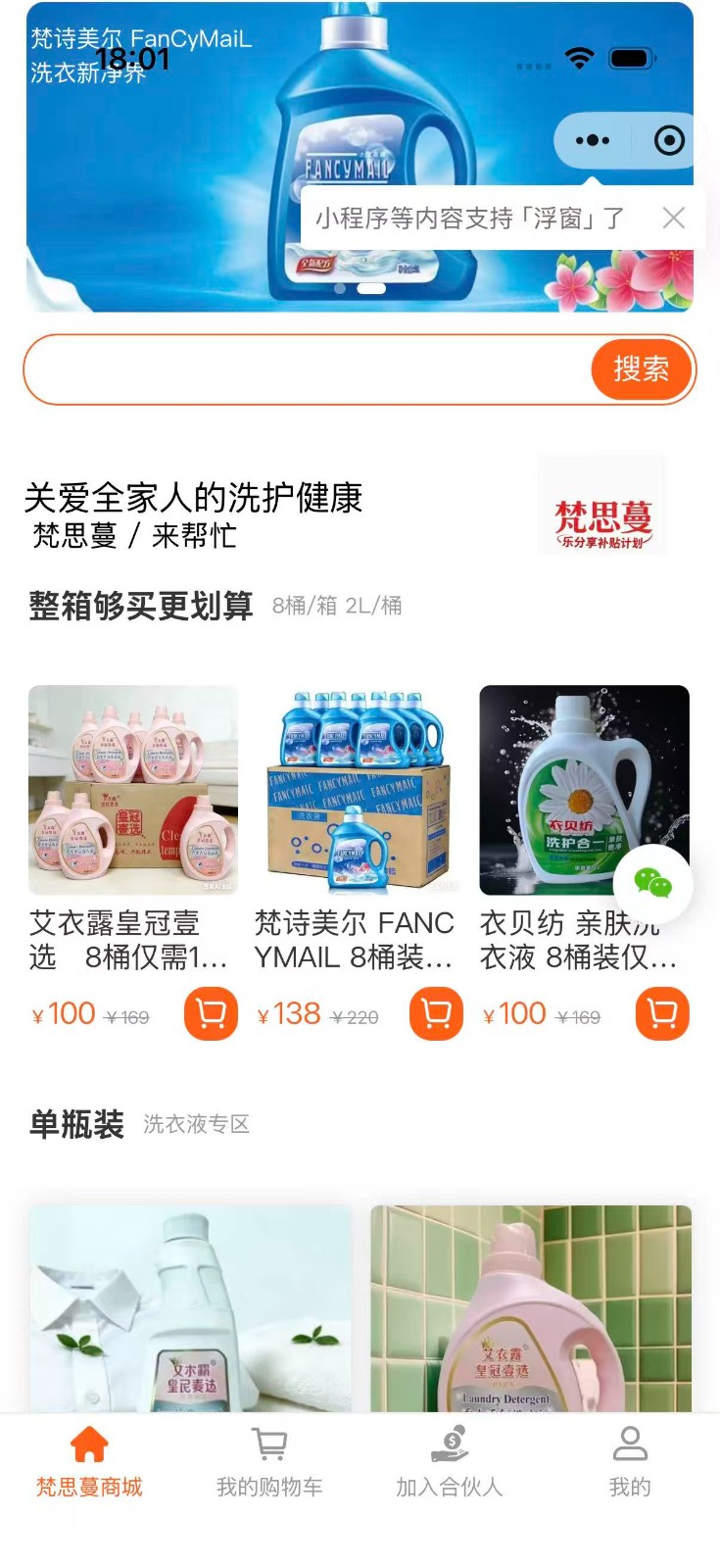This screenshot has height=1568, width=720.
Task: Switch to the 我的购物车 tab
Action: 269,1462
